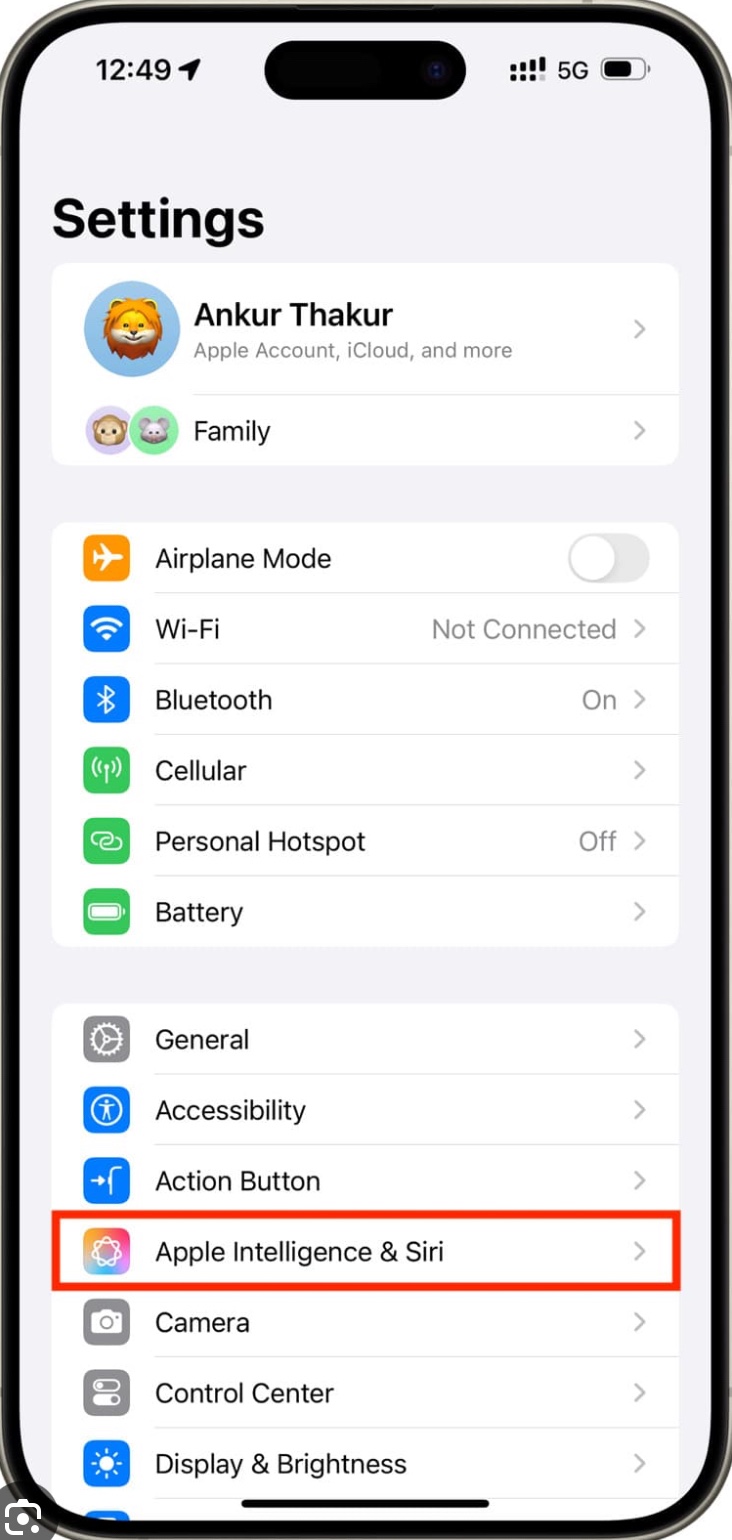Viewport: 732px width, 1540px height.
Task: Open Apple Intelligence & Siri
Action: [x=365, y=1251]
